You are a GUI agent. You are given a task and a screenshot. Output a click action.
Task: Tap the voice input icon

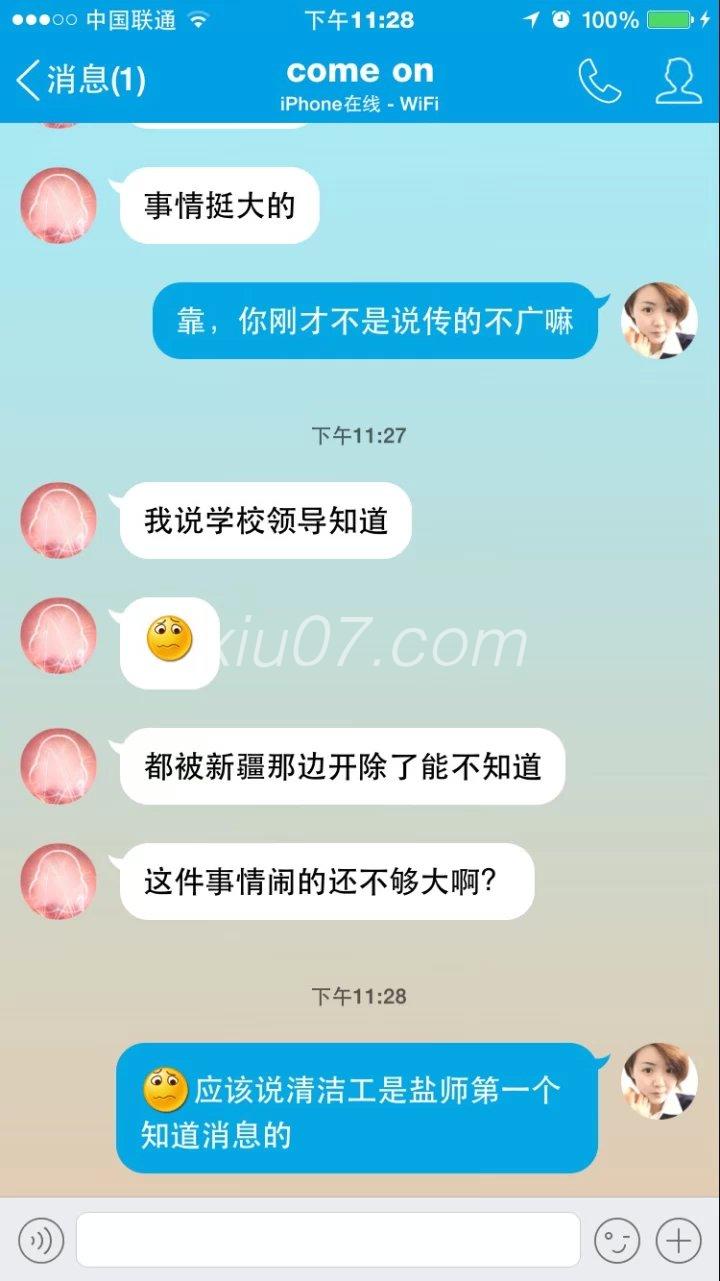click(41, 1241)
